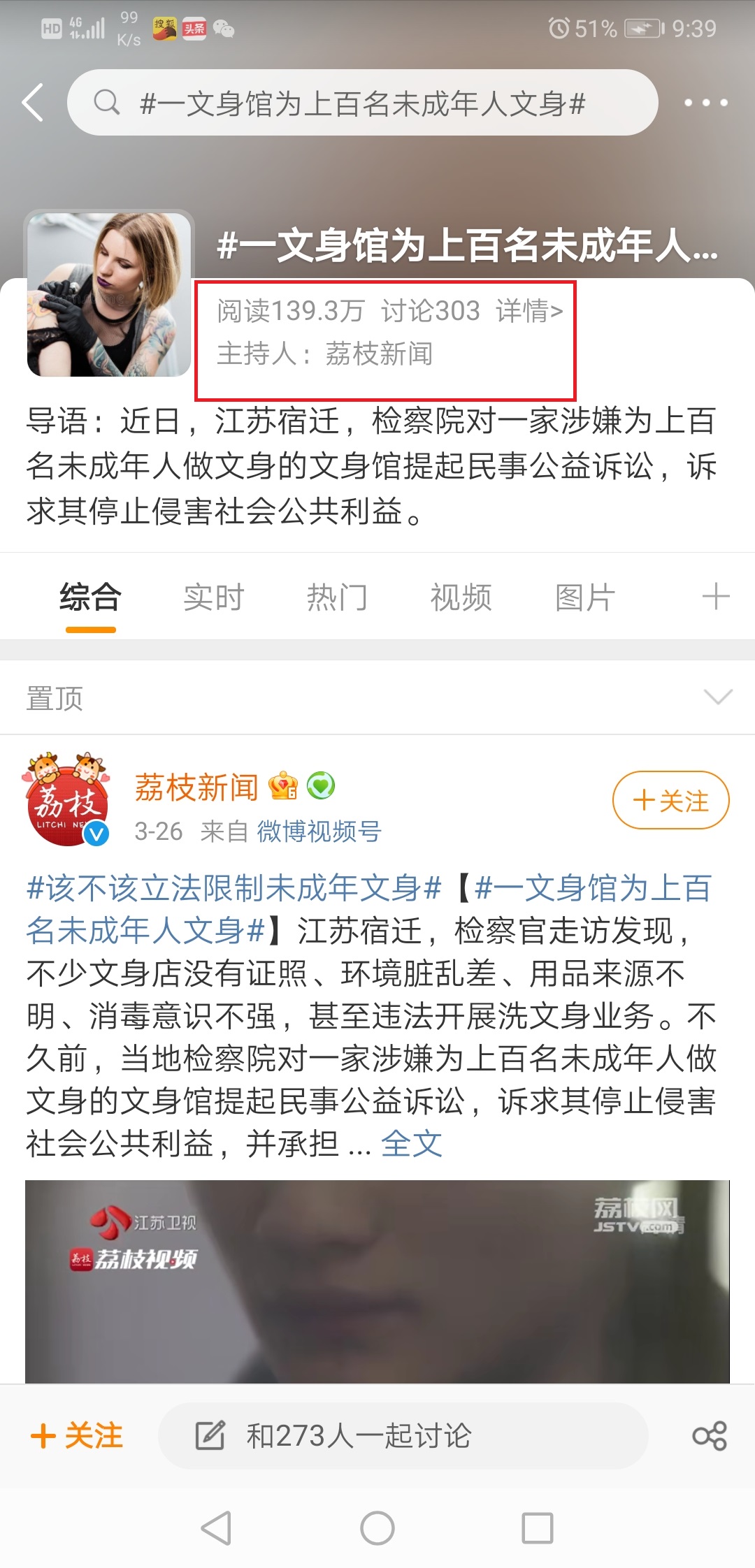The height and width of the screenshot is (1568, 755).
Task: Open hashtag #该不该立法限制未成年文身#
Action: click(x=234, y=888)
